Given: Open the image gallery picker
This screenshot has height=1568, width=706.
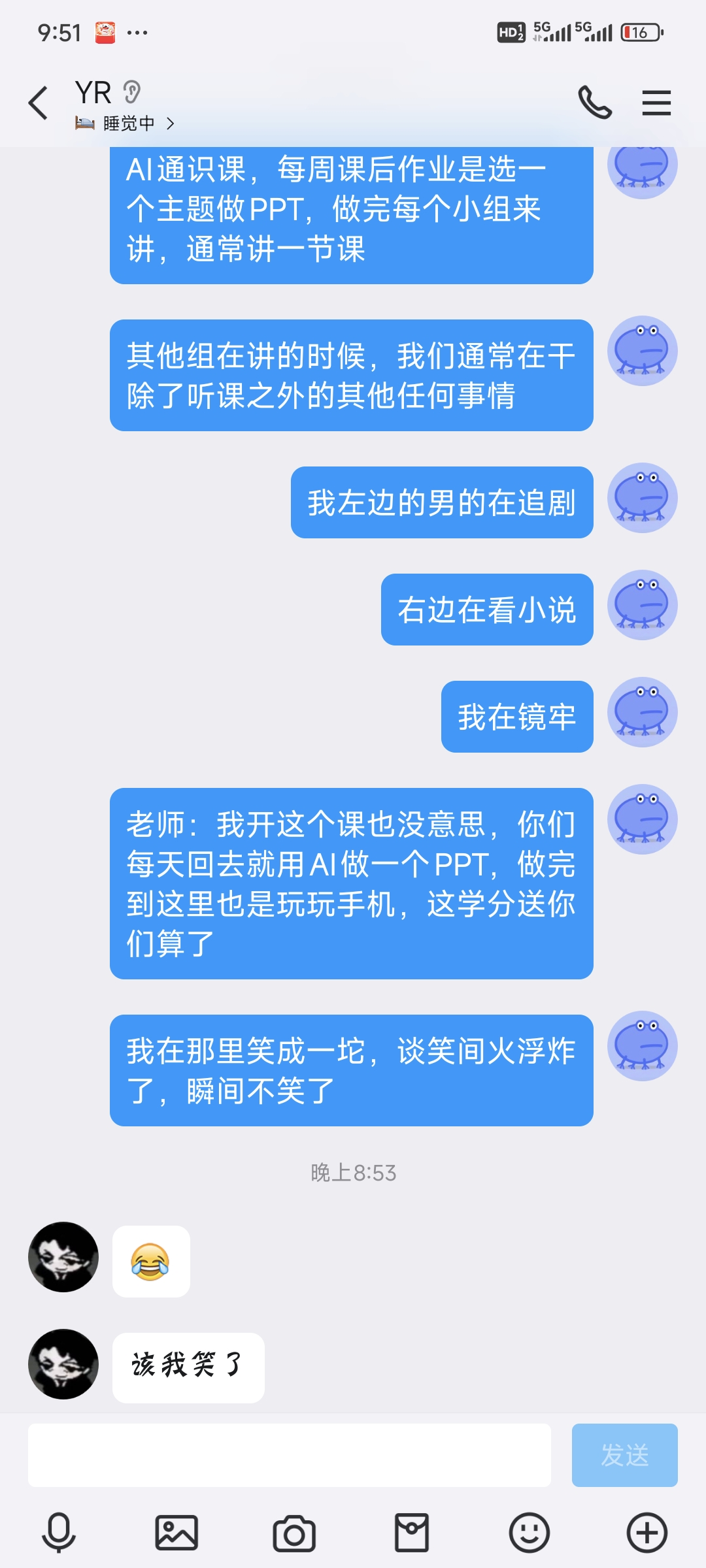Looking at the screenshot, I should 176,1533.
